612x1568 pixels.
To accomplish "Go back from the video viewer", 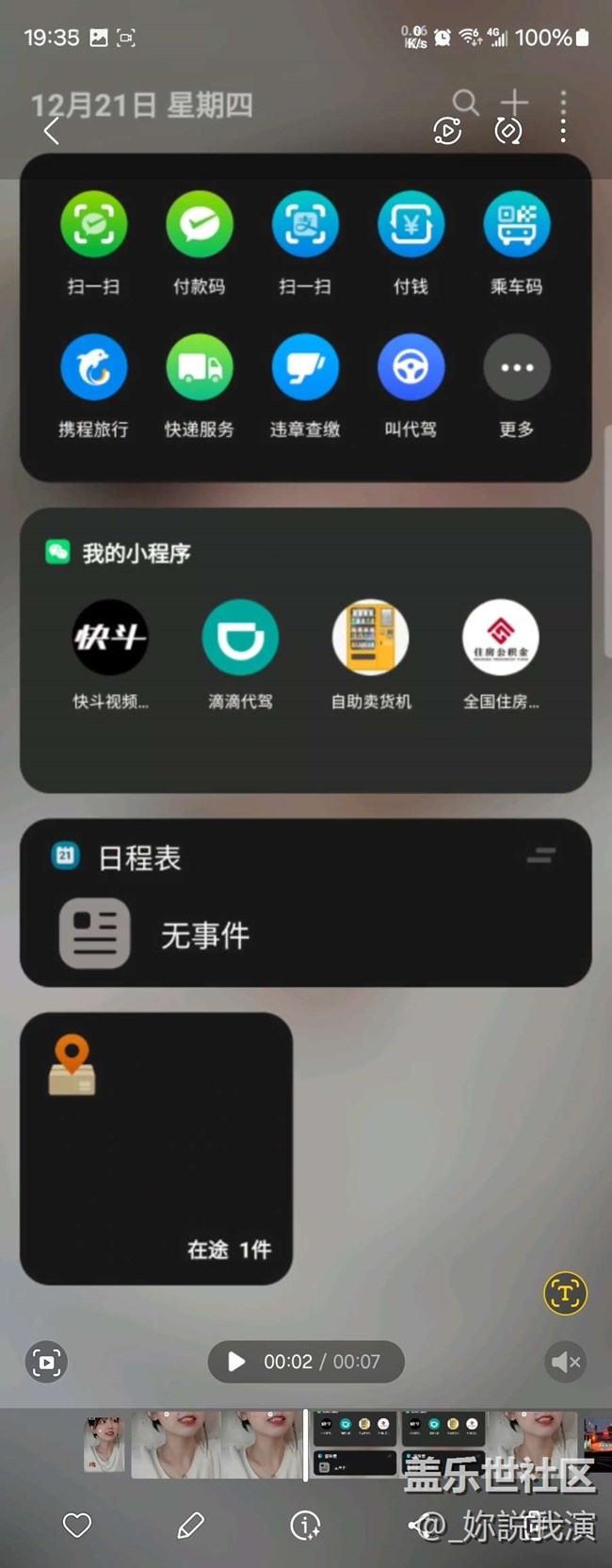I will pos(52,131).
